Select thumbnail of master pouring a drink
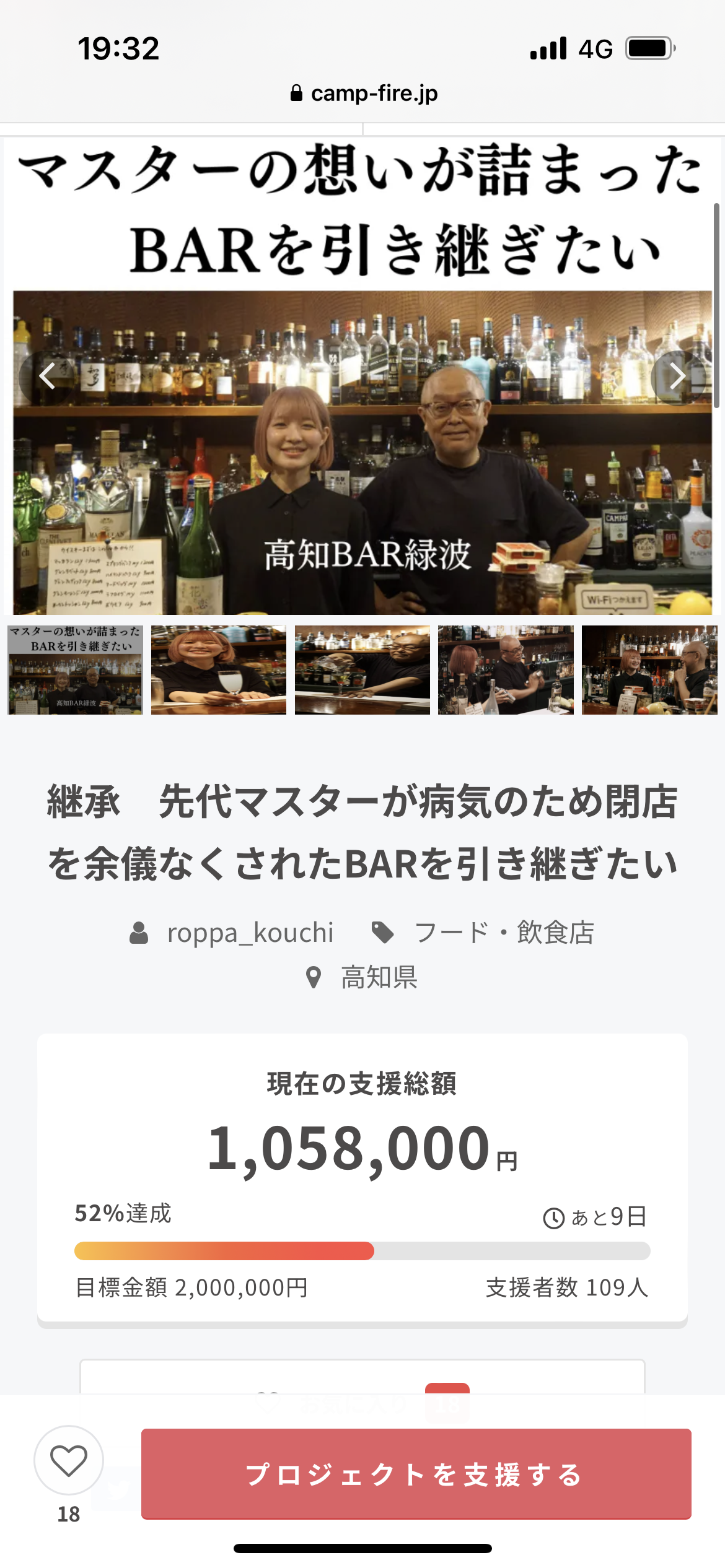 [362, 670]
